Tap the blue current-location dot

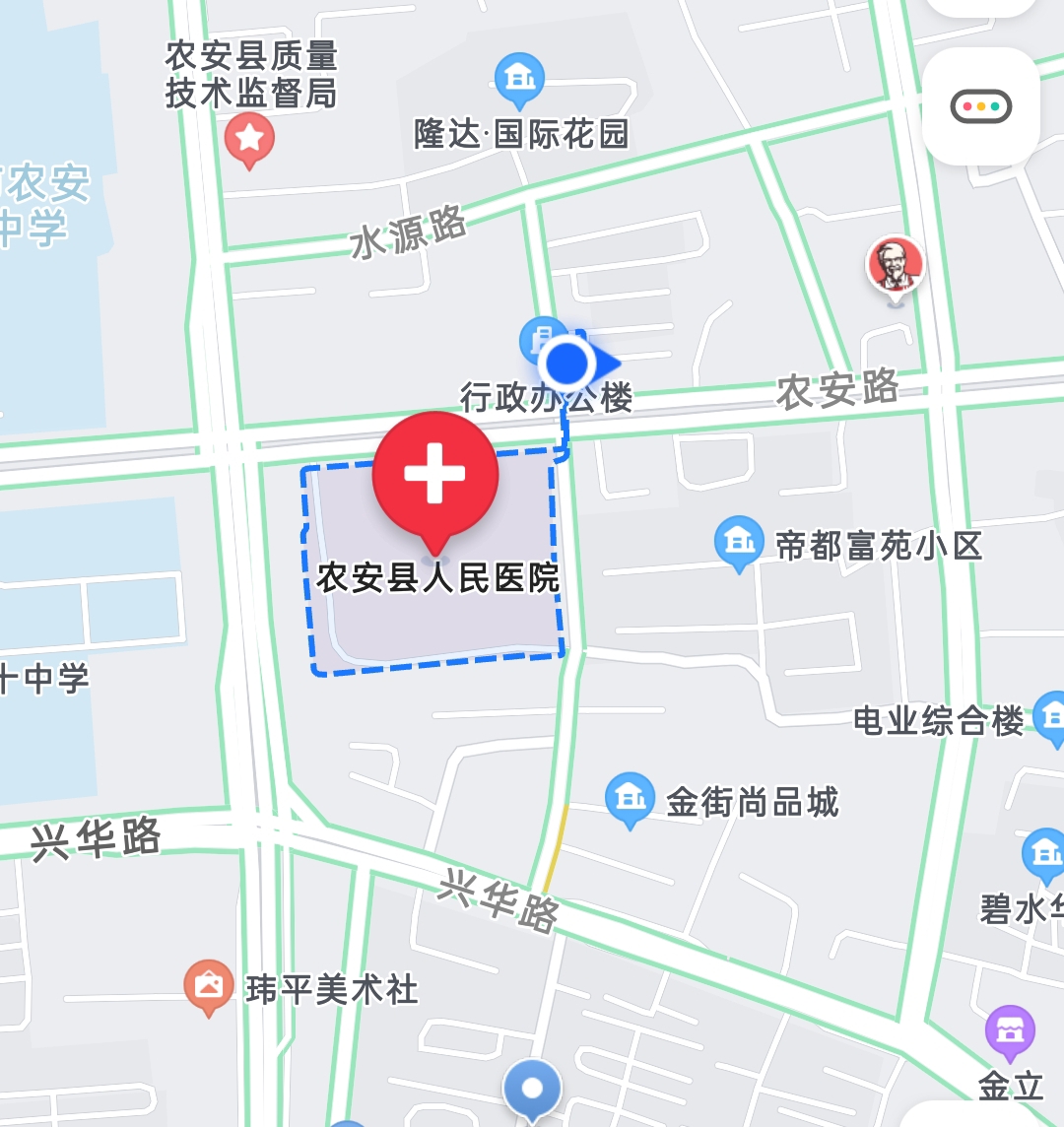coord(567,365)
